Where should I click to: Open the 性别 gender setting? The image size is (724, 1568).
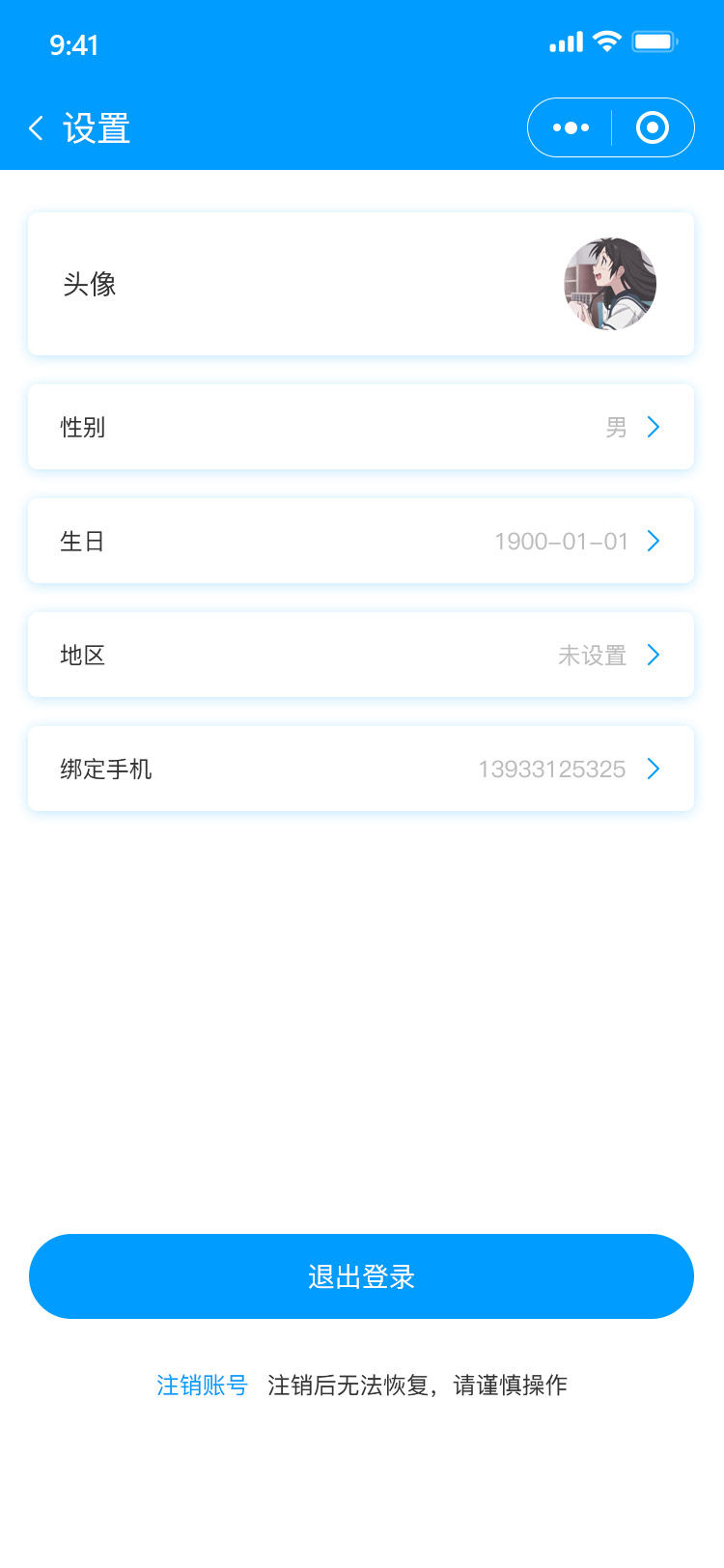click(361, 427)
